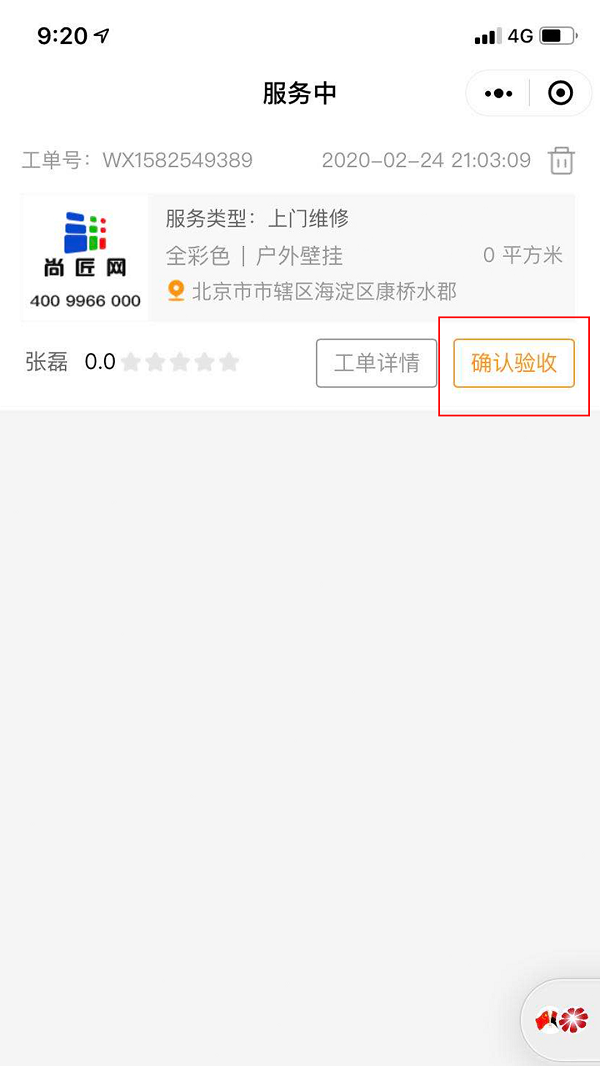Image resolution: width=600 pixels, height=1066 pixels.
Task: Open the floating customer service bubble
Action: click(x=563, y=1019)
